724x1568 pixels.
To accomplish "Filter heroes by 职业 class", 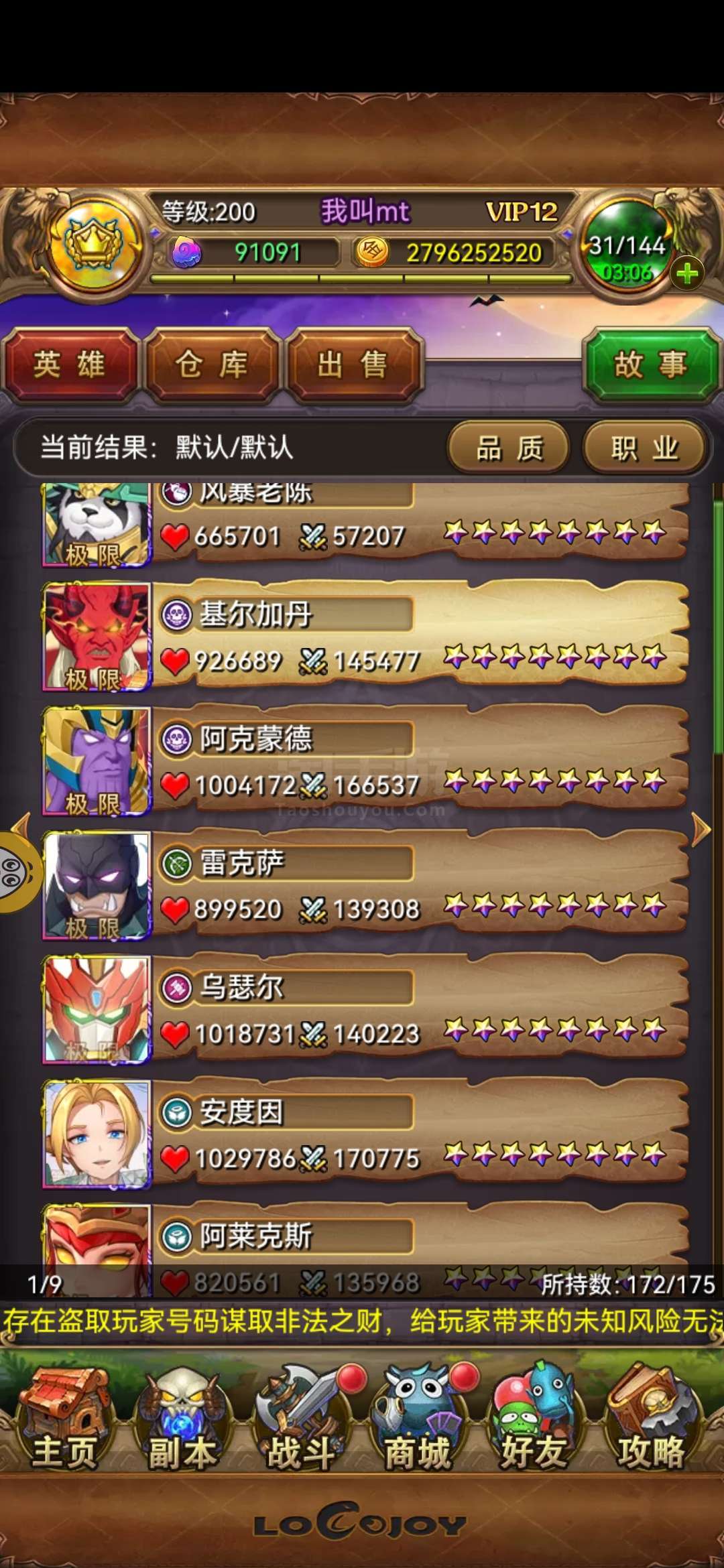I will click(x=645, y=447).
